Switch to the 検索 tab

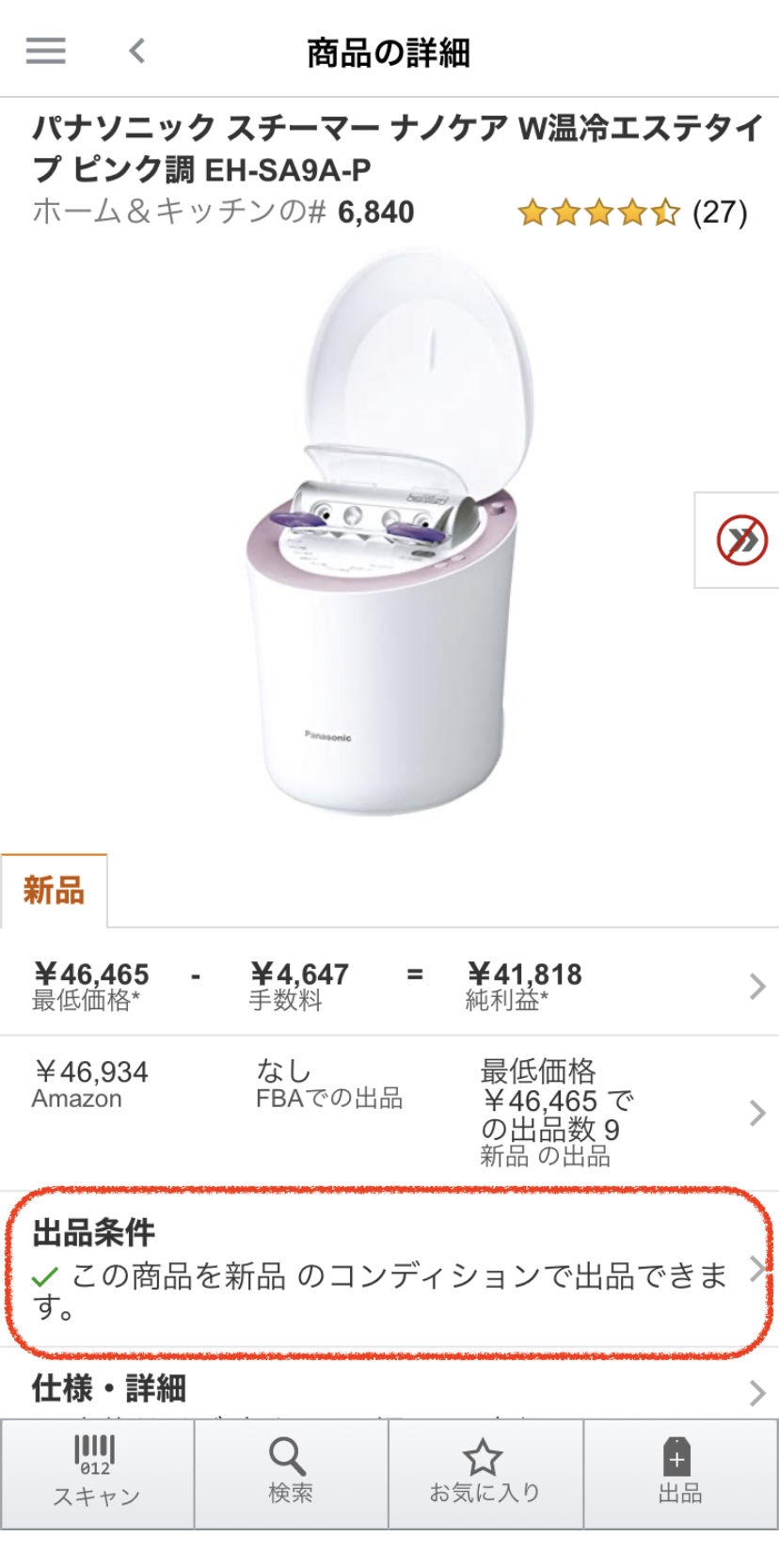(x=291, y=1473)
